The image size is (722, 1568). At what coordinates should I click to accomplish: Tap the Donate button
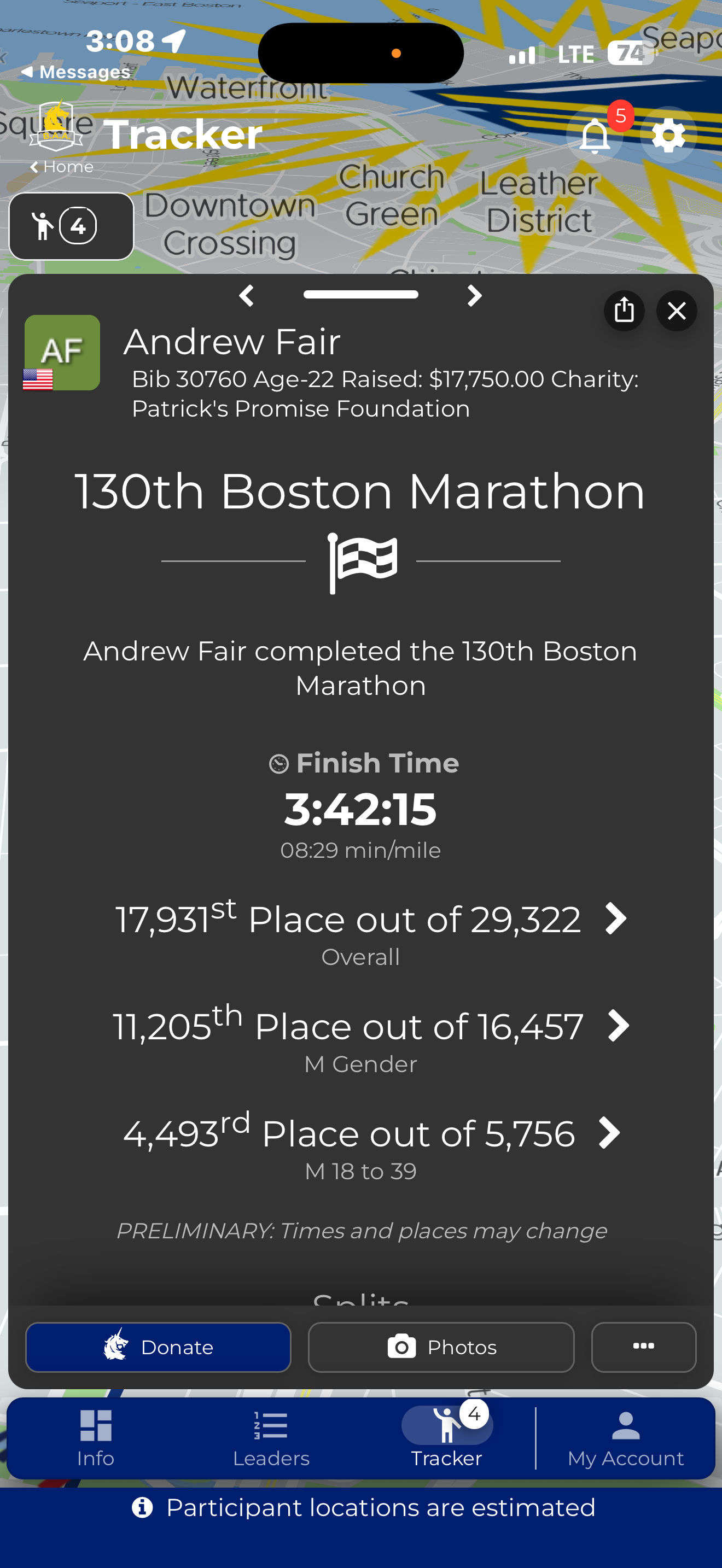158,1347
